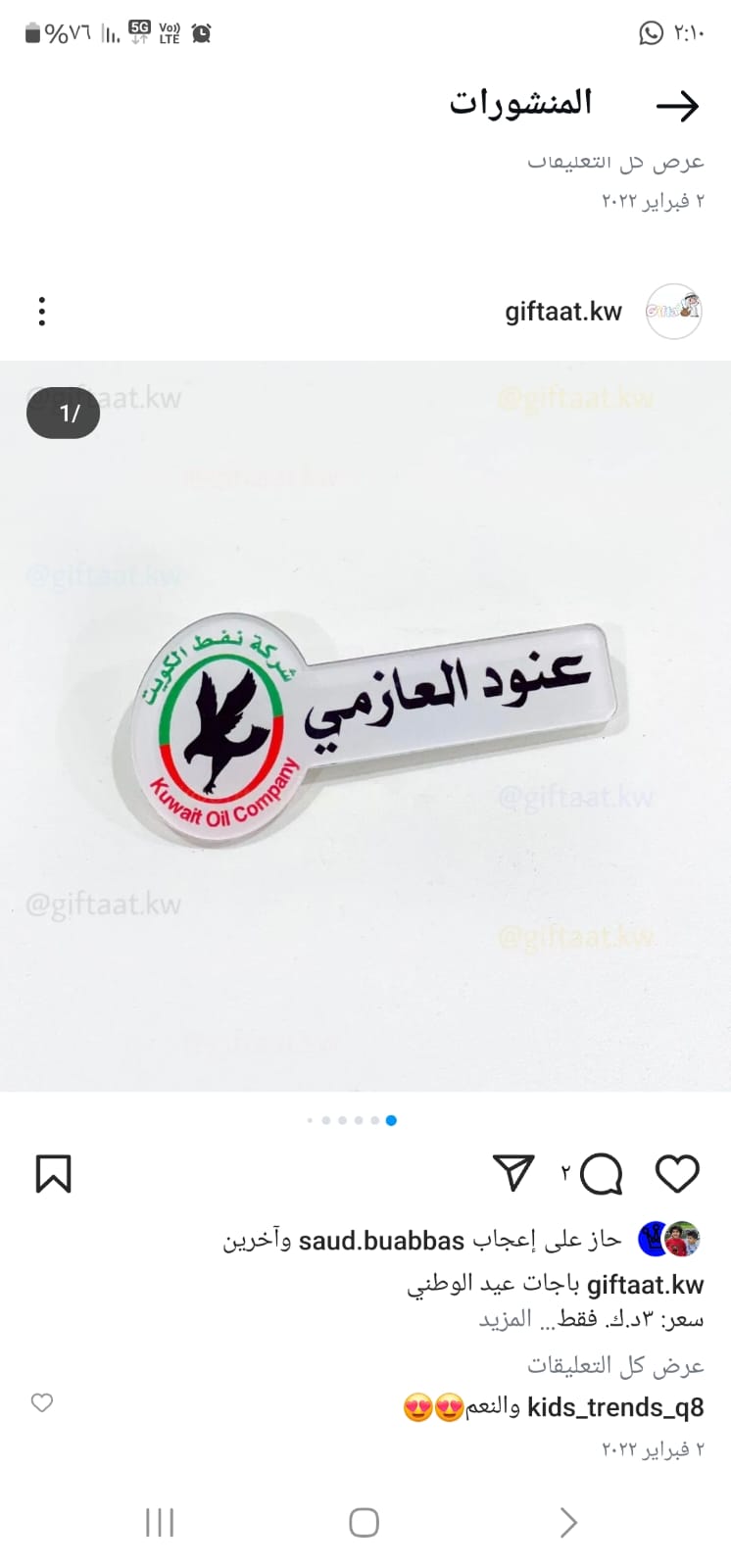
Task: Like the giftaat.kw badge post
Action: click(x=677, y=1174)
